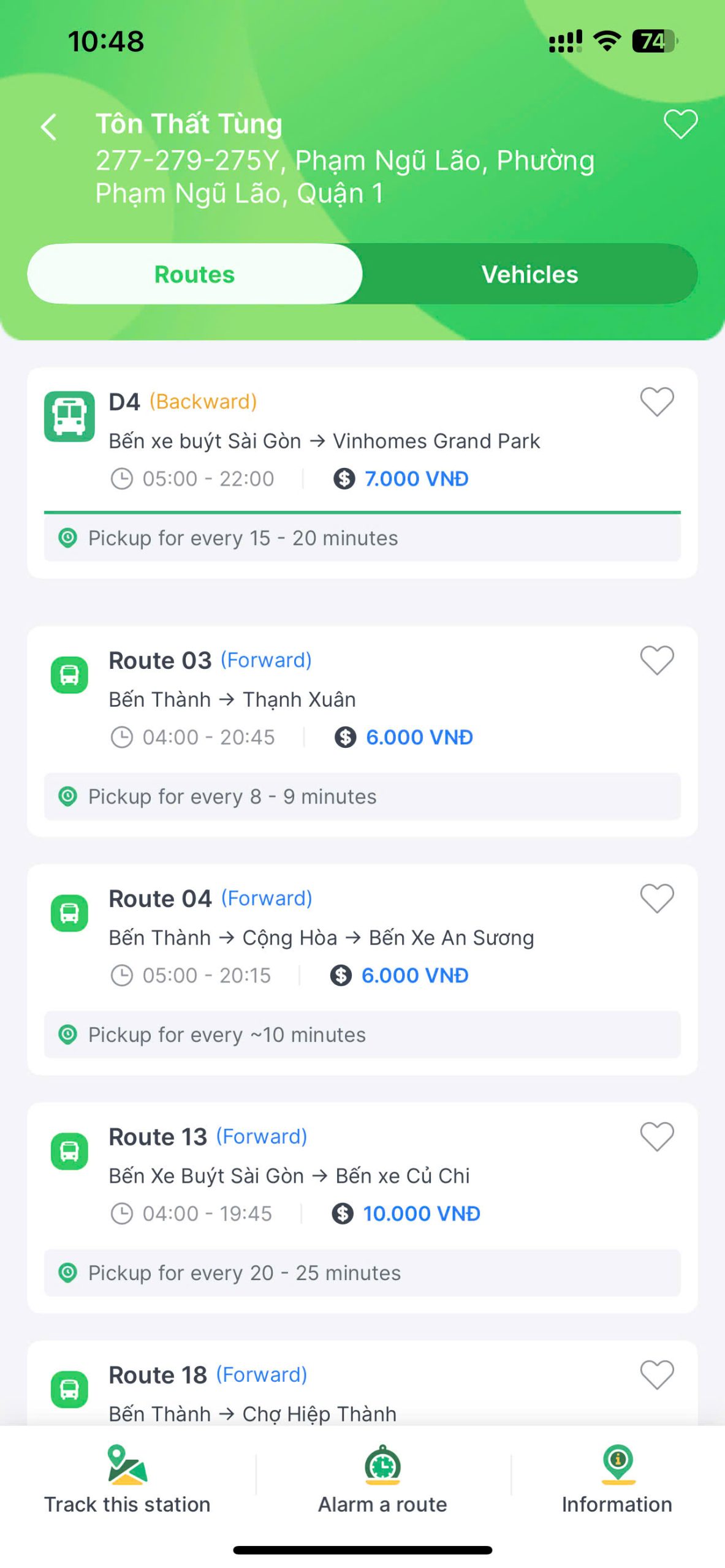This screenshot has width=725, height=1568.
Task: Add Route 04 to favorites
Action: [657, 899]
